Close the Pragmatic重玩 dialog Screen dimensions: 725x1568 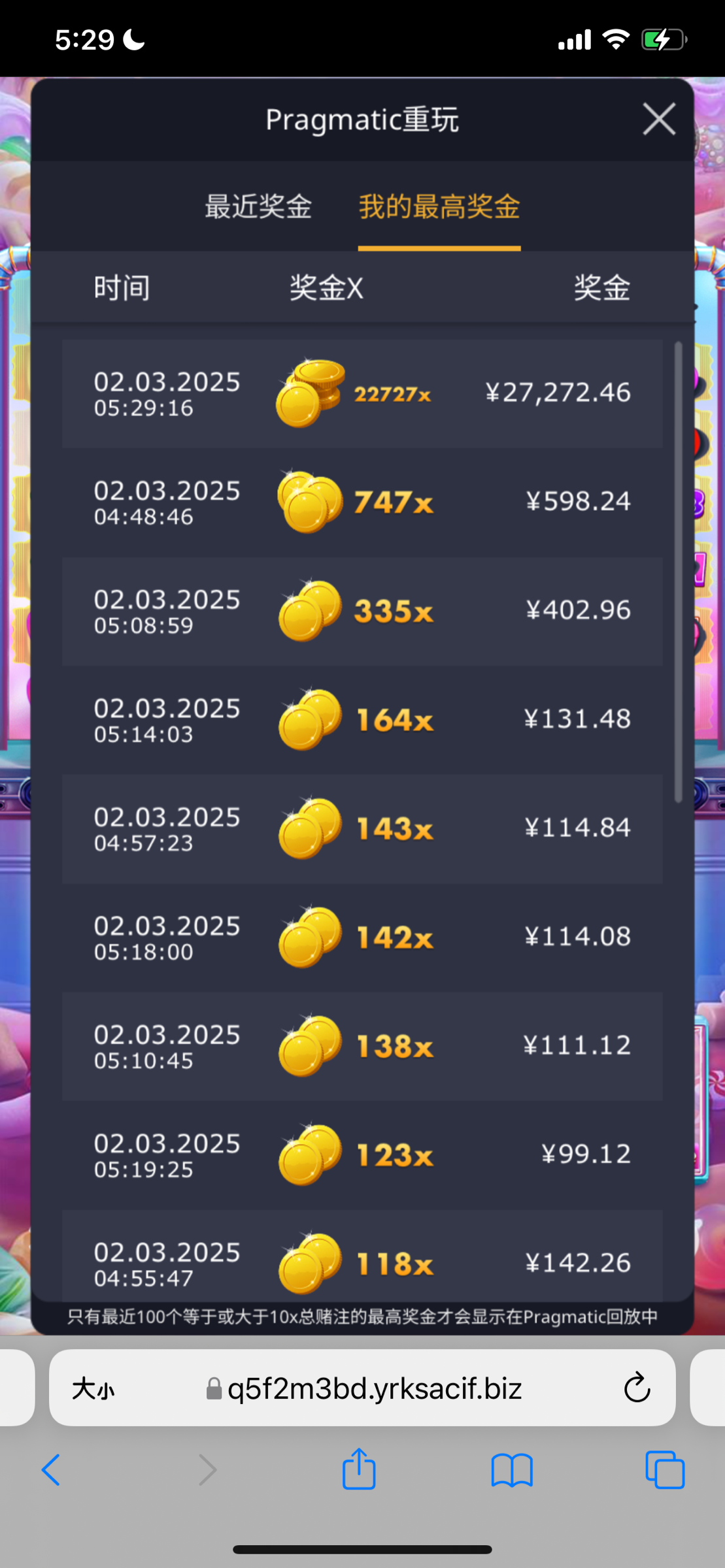click(x=658, y=119)
